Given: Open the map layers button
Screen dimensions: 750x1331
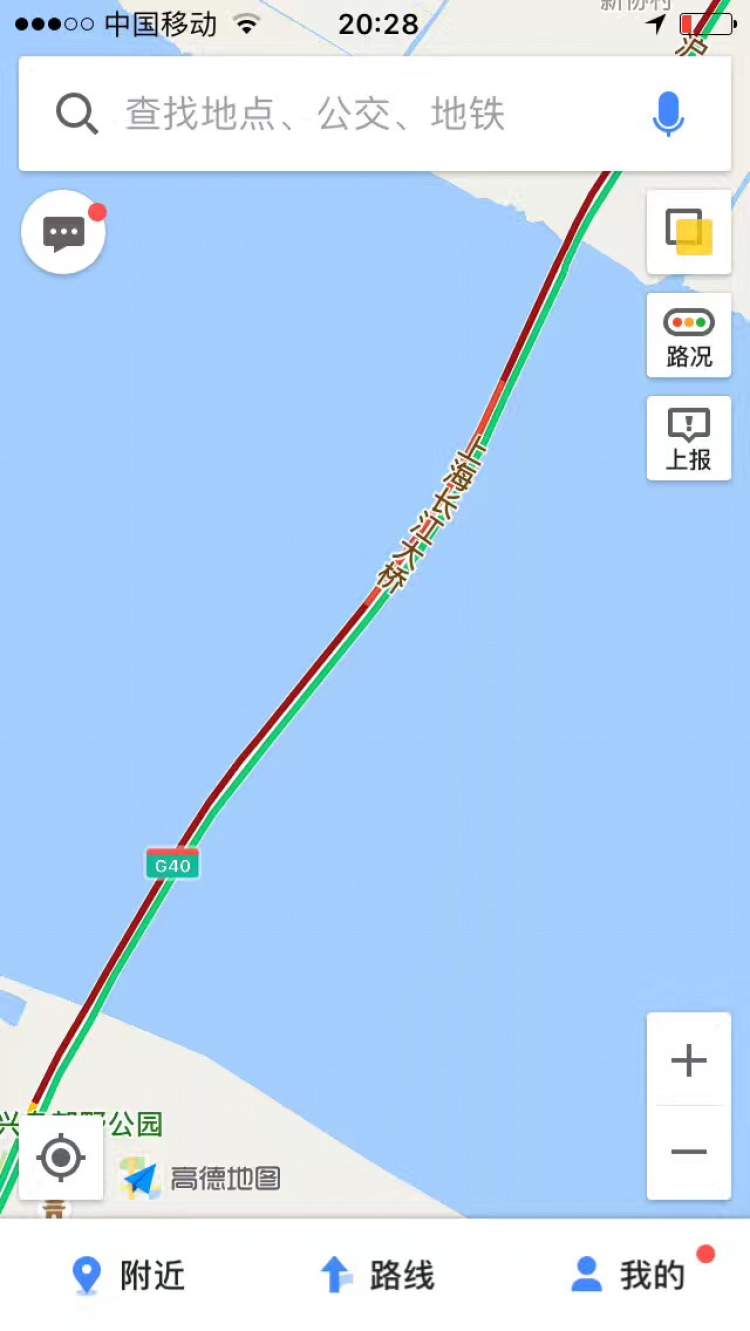Looking at the screenshot, I should coord(689,232).
